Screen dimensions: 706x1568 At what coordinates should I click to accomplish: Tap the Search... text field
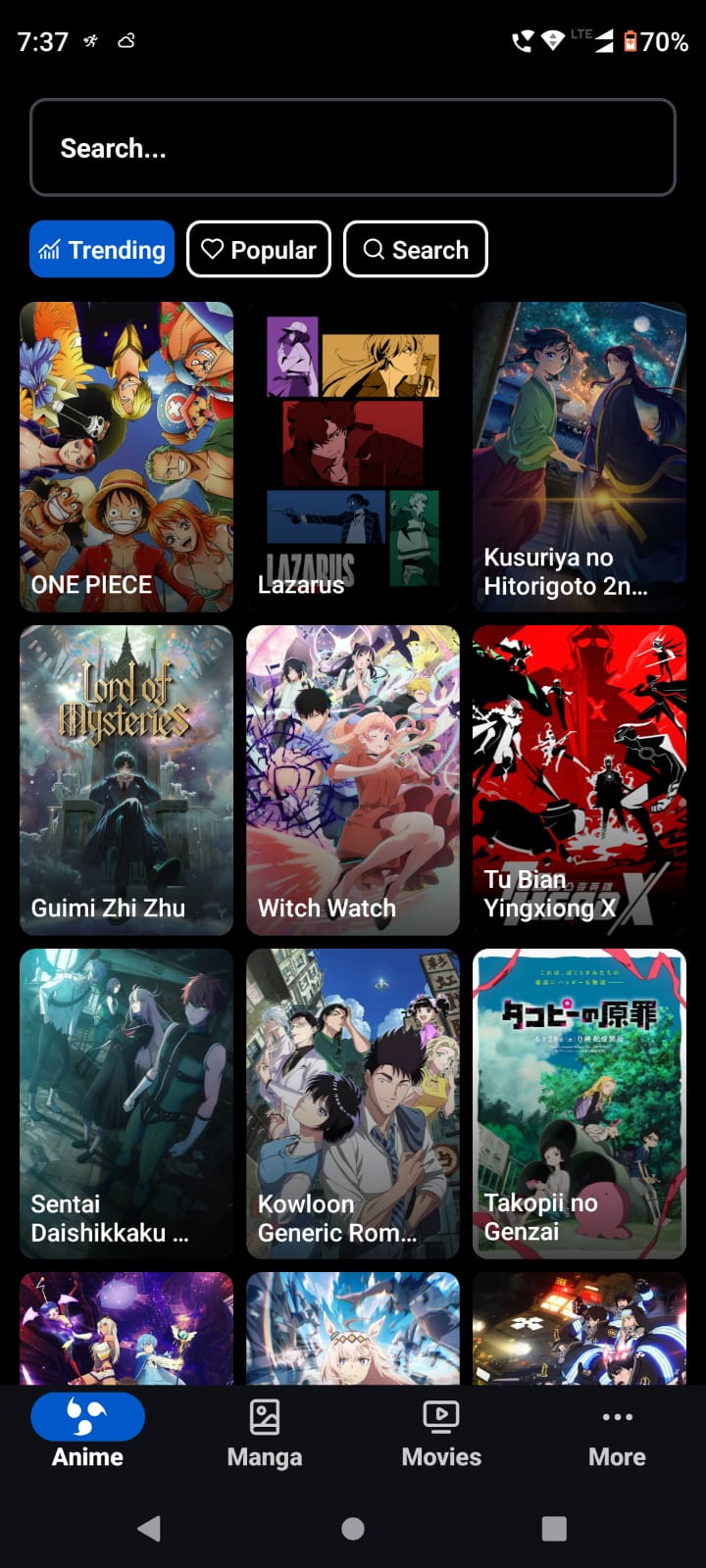point(353,148)
